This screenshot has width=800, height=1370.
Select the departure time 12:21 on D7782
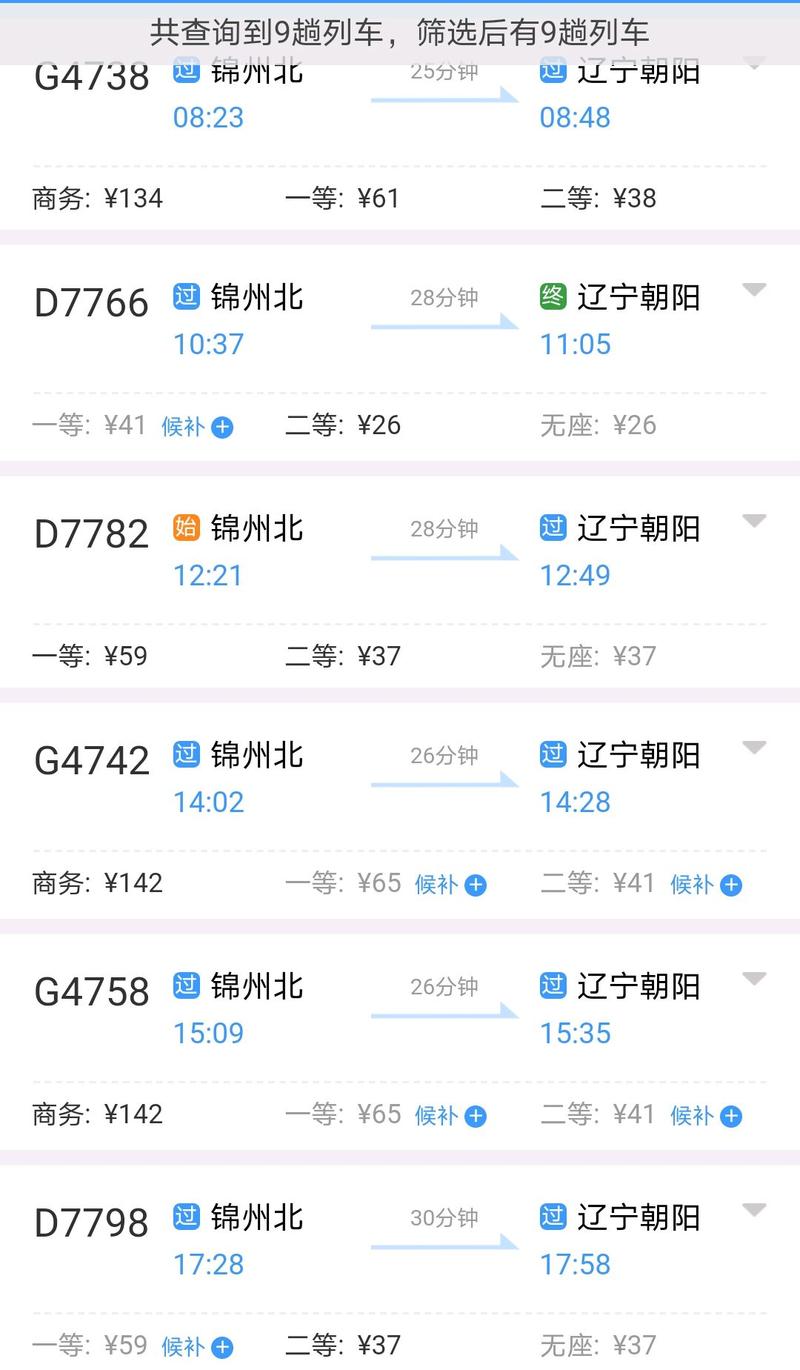207,575
